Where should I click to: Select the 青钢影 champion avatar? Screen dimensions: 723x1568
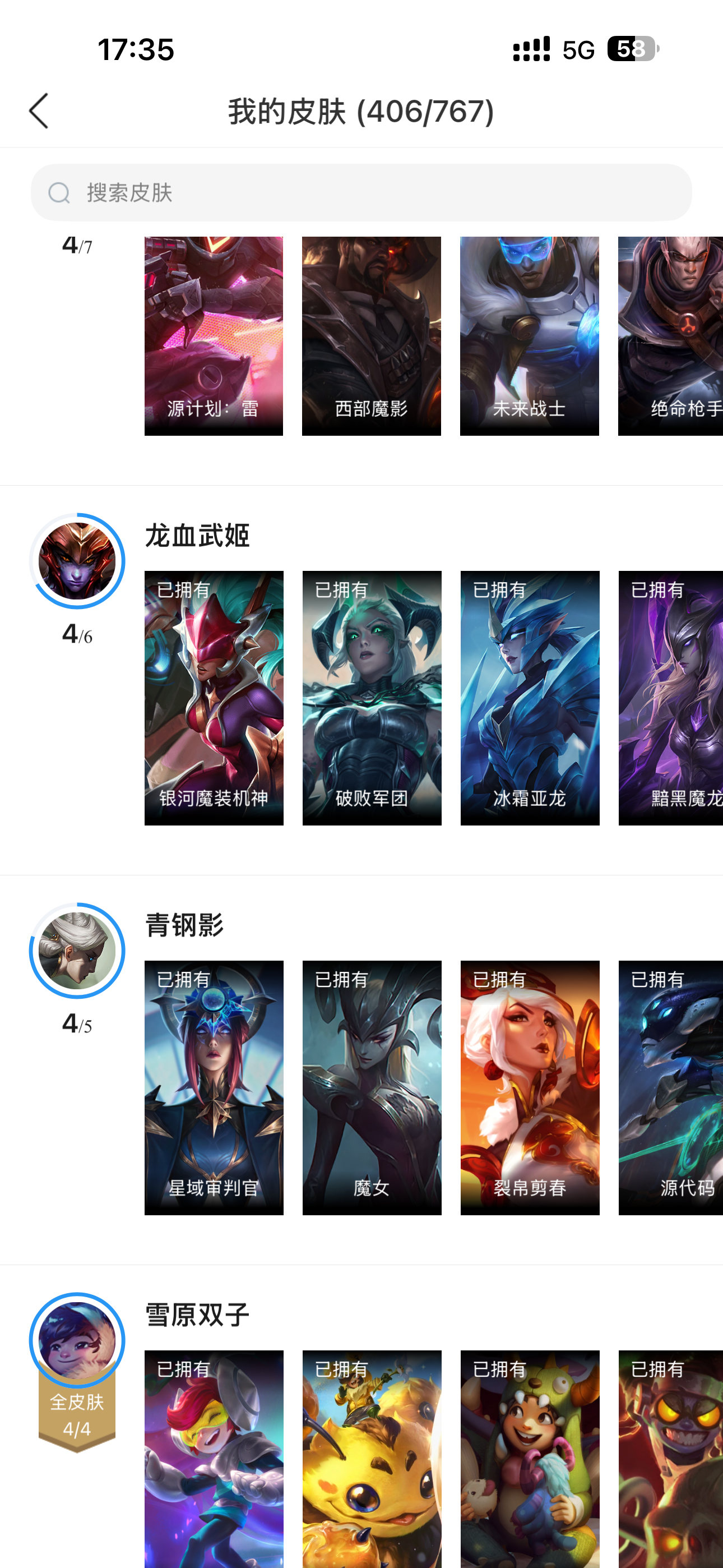(77, 951)
